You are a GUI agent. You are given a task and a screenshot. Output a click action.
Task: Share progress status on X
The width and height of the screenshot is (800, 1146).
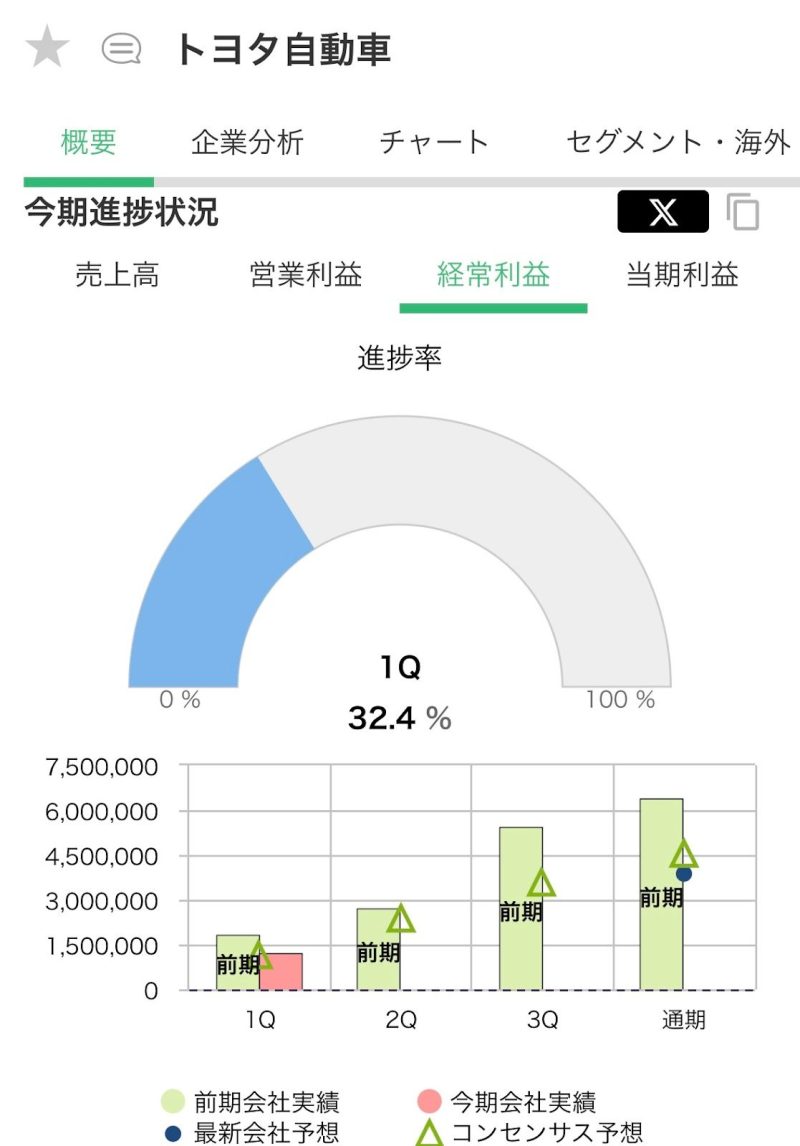click(x=663, y=212)
